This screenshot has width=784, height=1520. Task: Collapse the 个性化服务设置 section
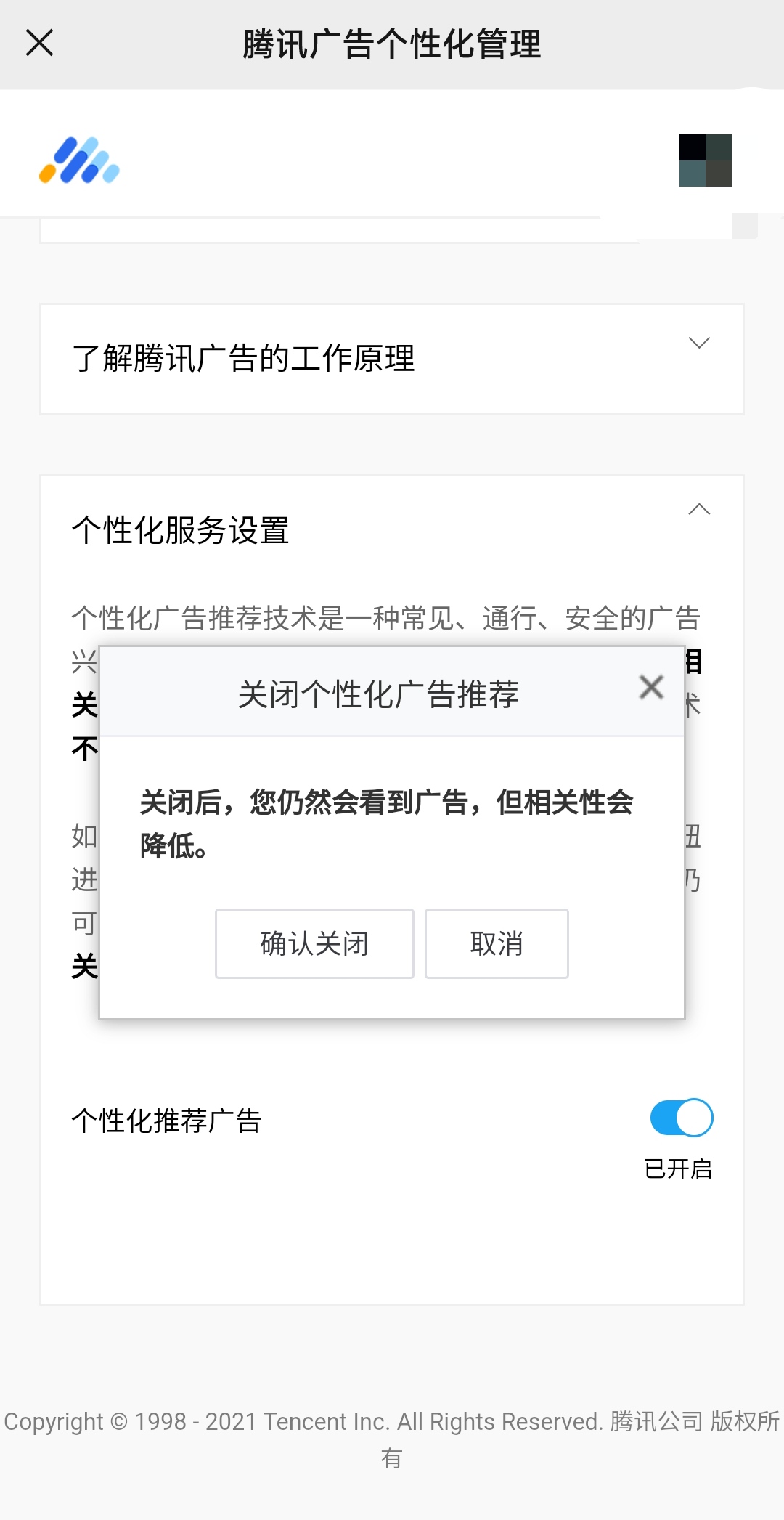click(698, 510)
